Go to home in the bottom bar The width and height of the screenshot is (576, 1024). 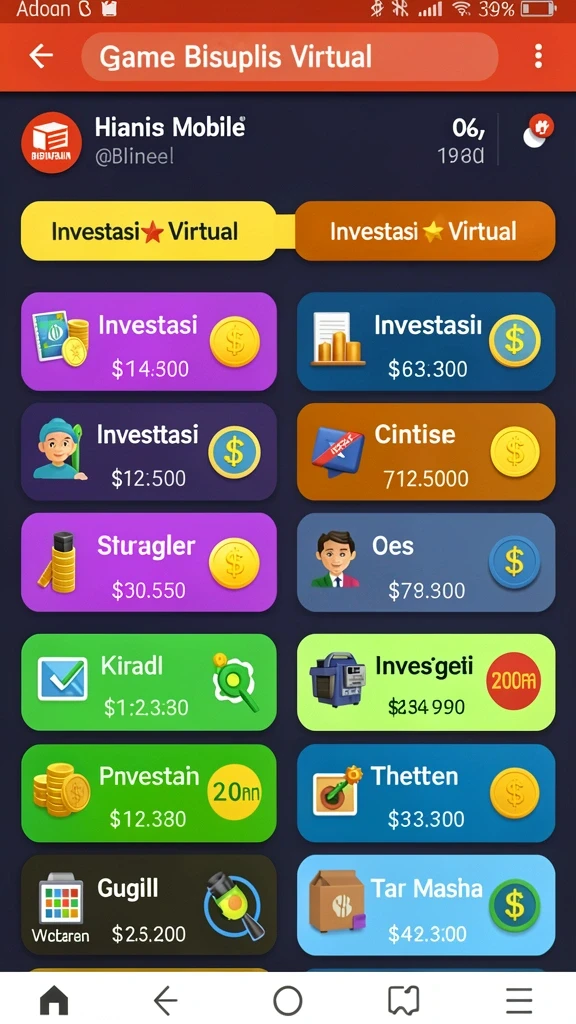pyautogui.click(x=54, y=1000)
